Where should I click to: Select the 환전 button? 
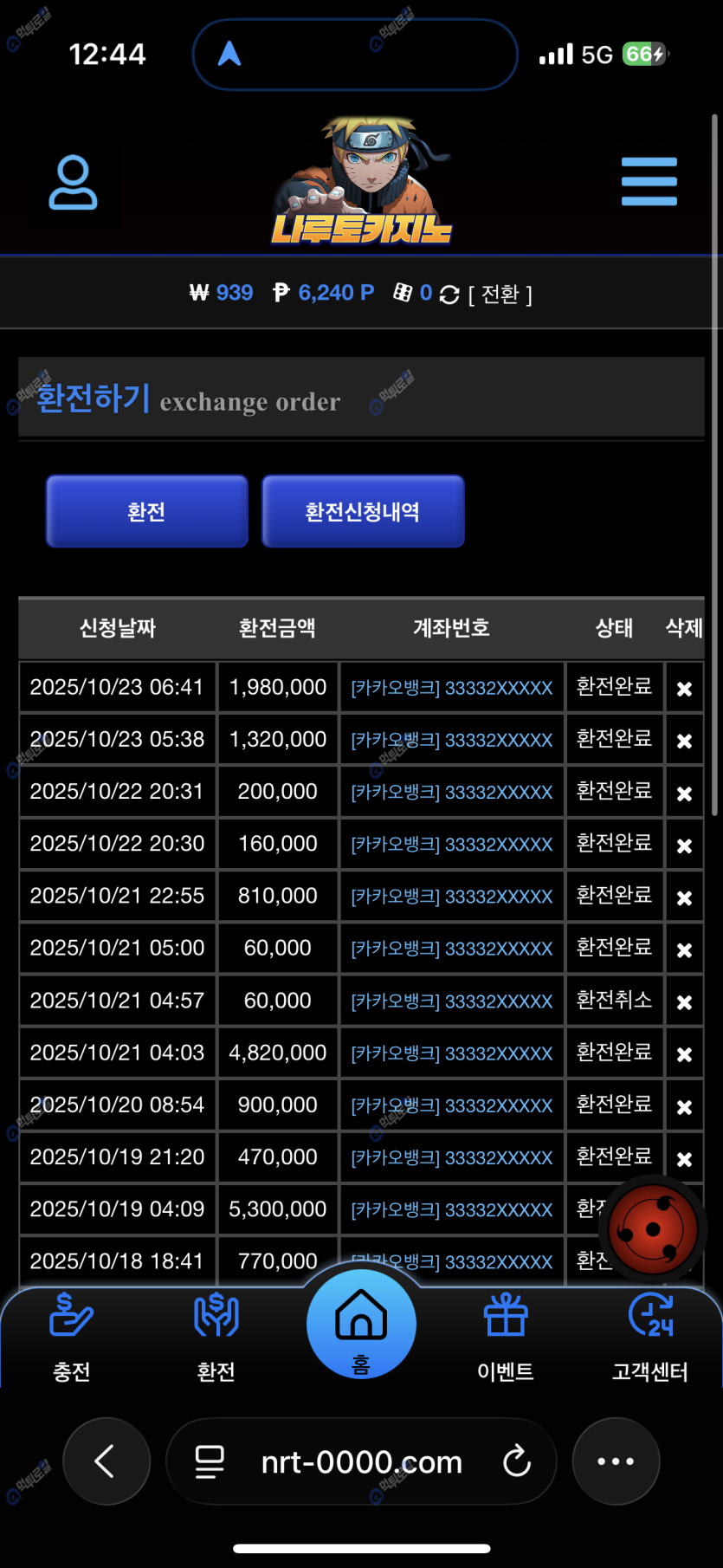point(146,511)
